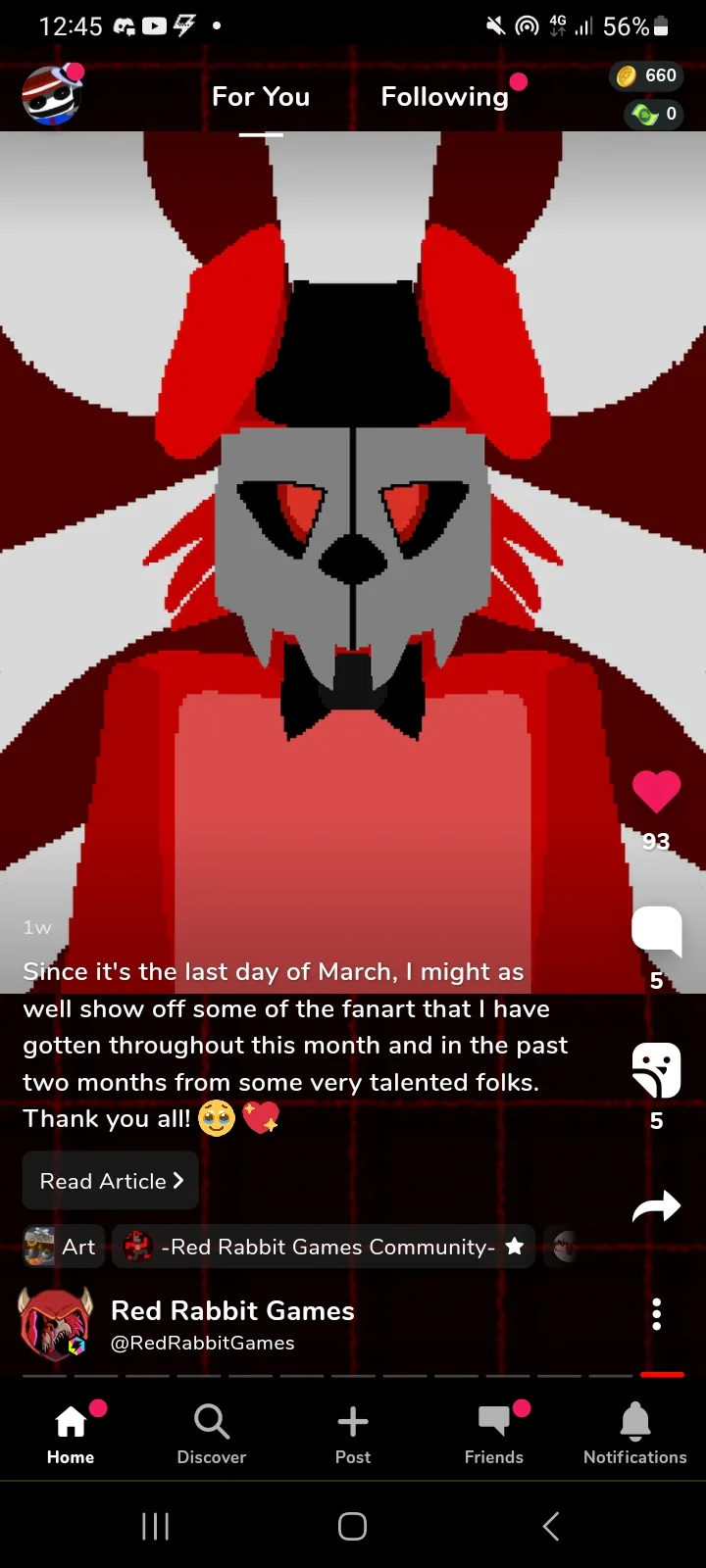Place a sticker on this post
The height and width of the screenshot is (1568, 706).
[x=656, y=1069]
